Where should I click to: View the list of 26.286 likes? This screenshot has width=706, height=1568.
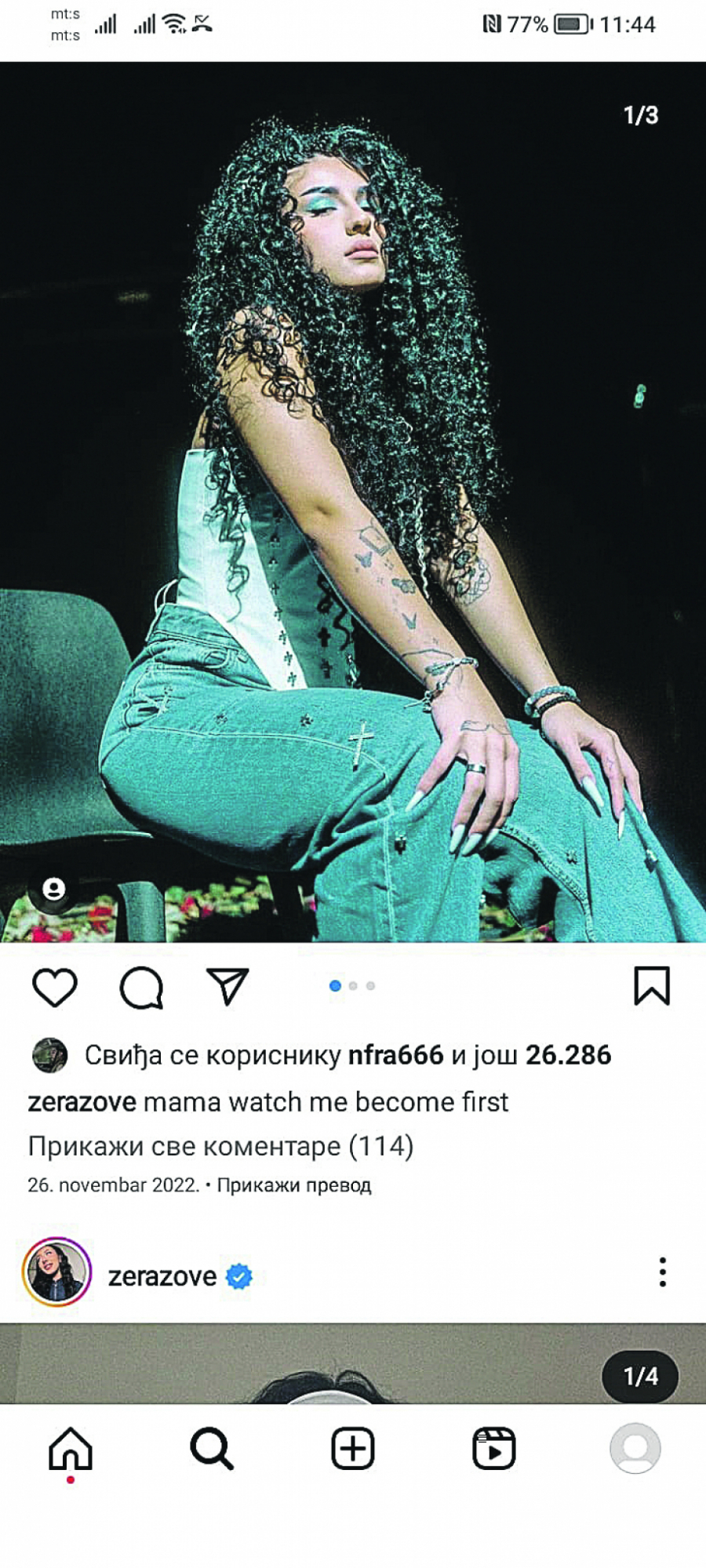(x=568, y=1056)
